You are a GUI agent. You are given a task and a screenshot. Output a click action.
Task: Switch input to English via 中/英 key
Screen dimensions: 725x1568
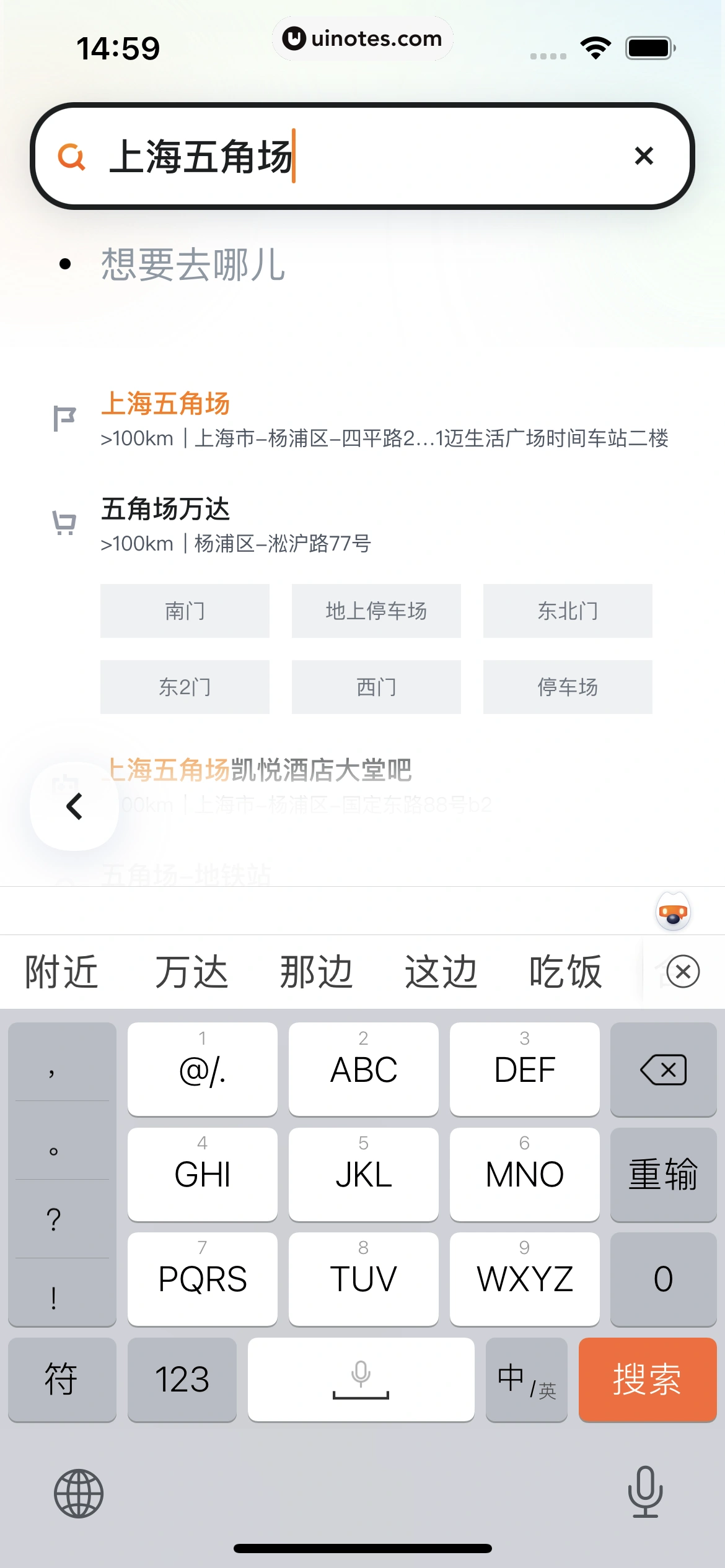tap(526, 1379)
